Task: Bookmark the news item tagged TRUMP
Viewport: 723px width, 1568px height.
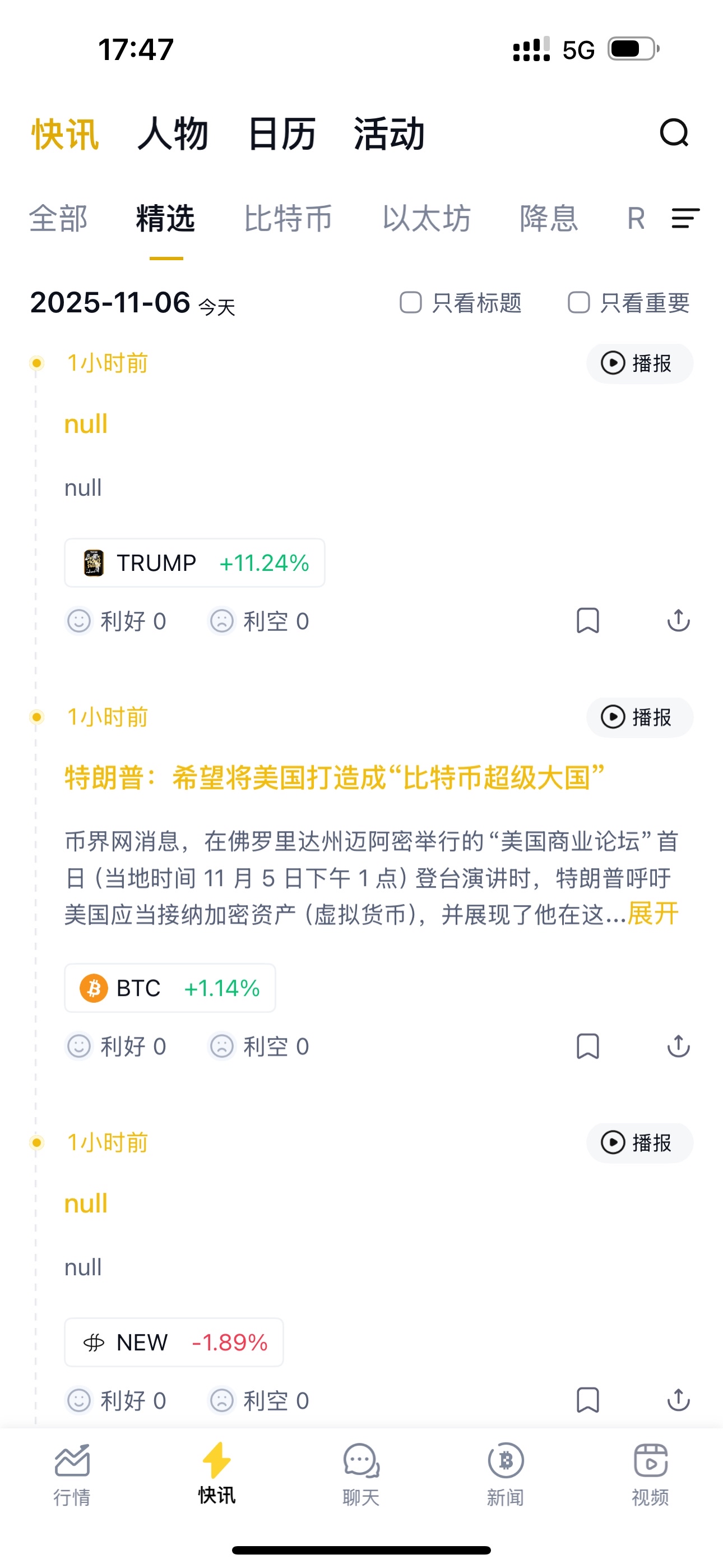Action: (x=587, y=621)
